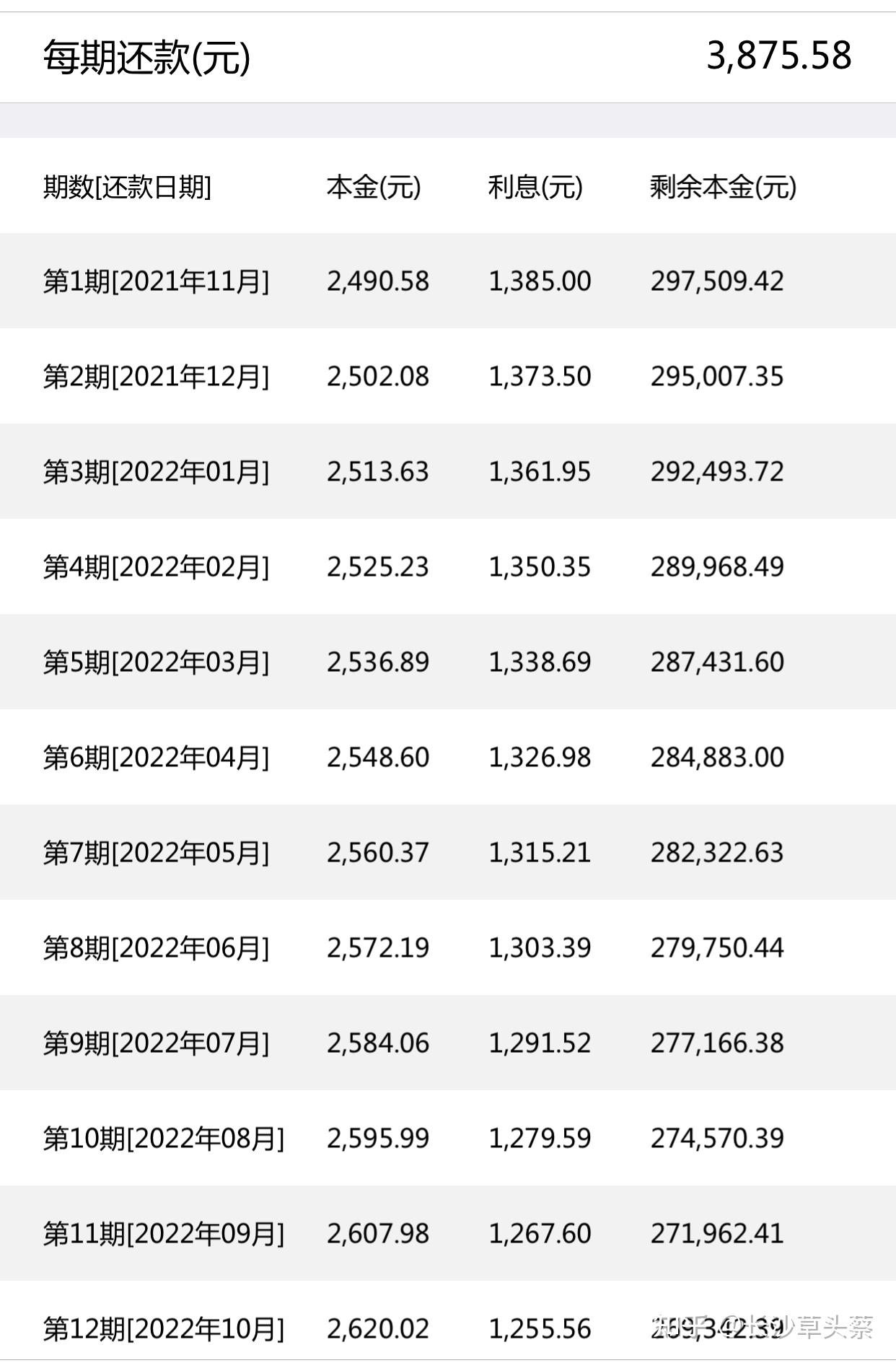Viewport: 896px width, 1363px height.
Task: Select the 第12期[2022年10月] row
Action: pos(164,1328)
